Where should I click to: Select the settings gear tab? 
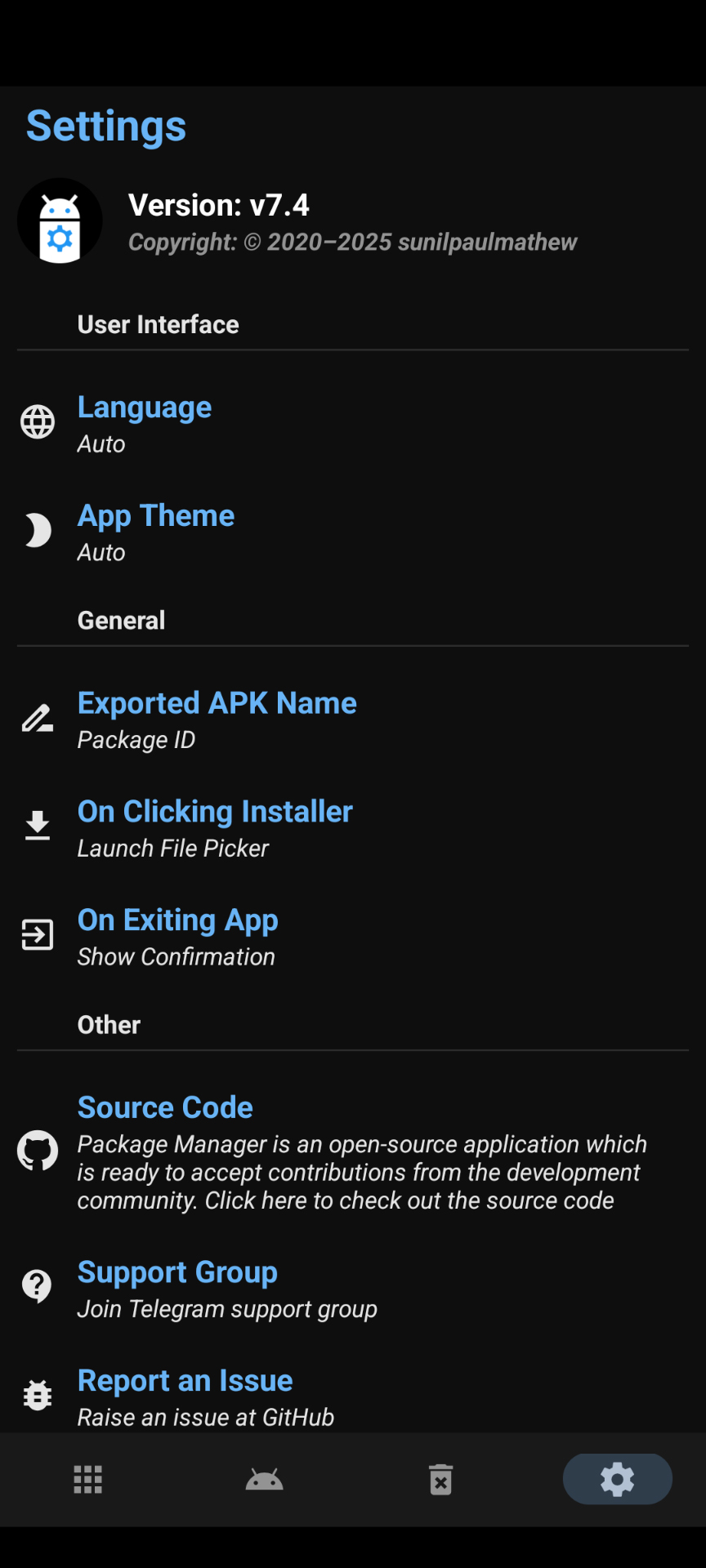618,1479
